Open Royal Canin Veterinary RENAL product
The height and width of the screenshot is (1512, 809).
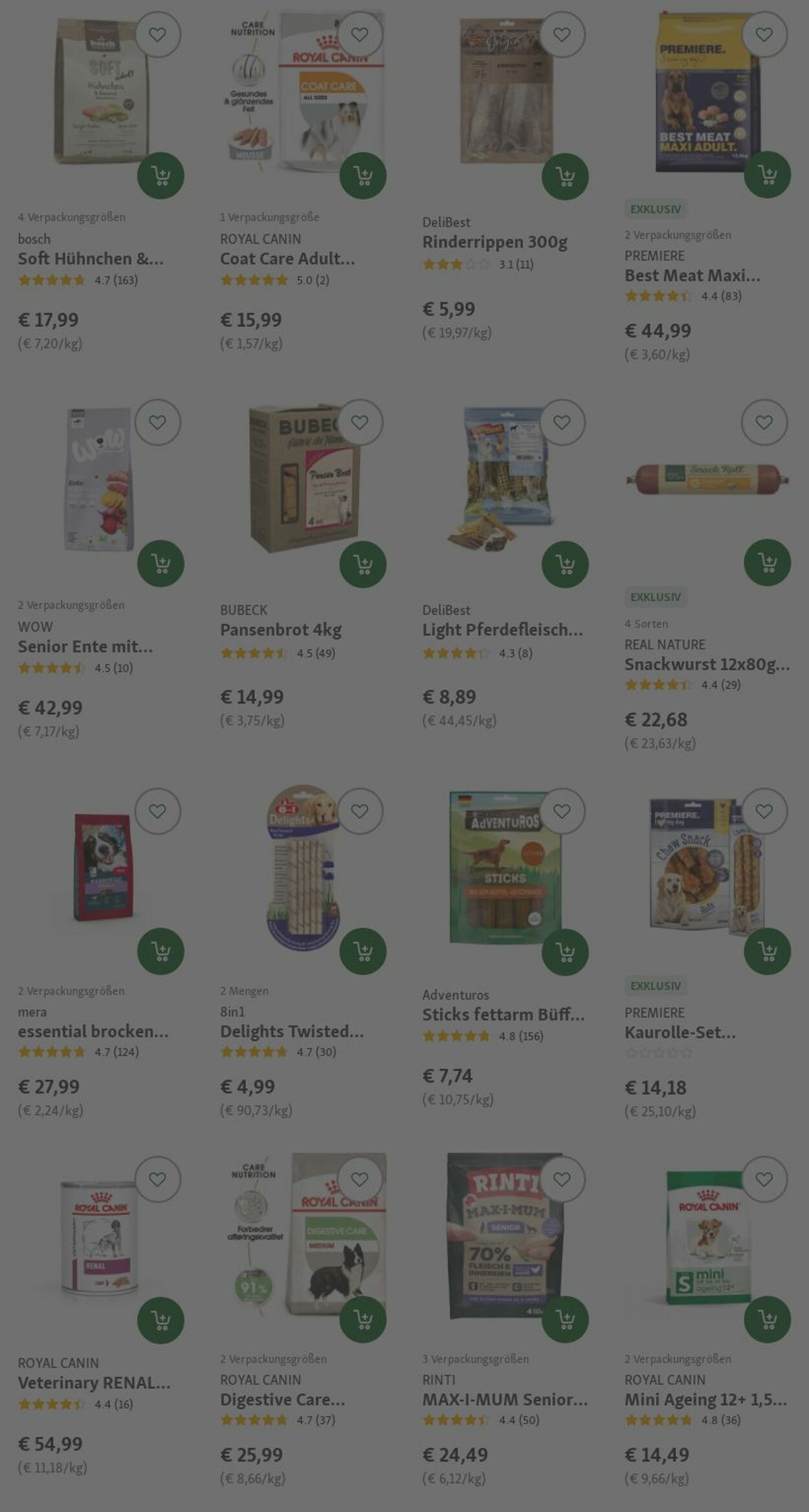(x=94, y=1382)
